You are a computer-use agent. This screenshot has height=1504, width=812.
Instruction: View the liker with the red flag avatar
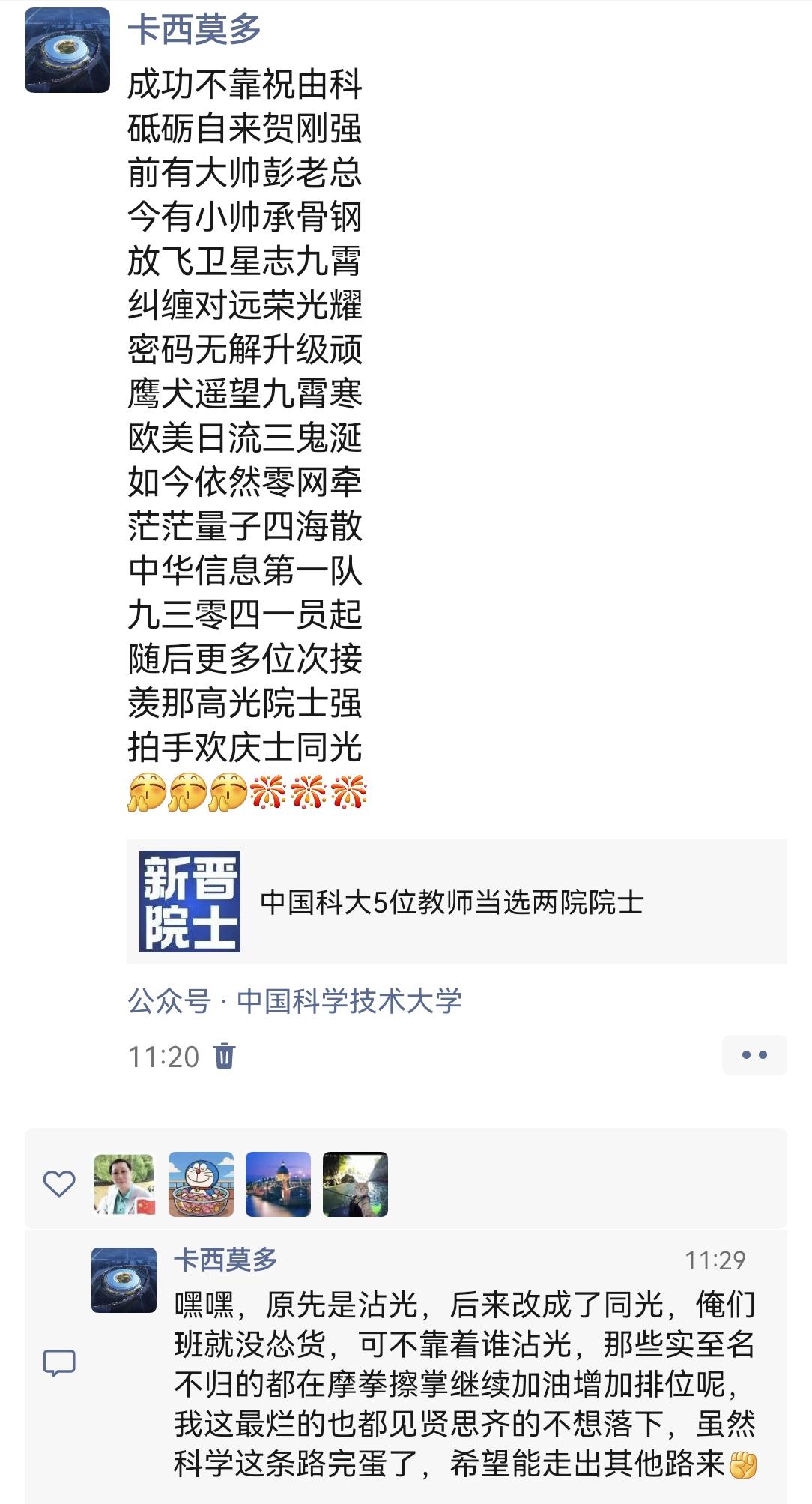[124, 1184]
